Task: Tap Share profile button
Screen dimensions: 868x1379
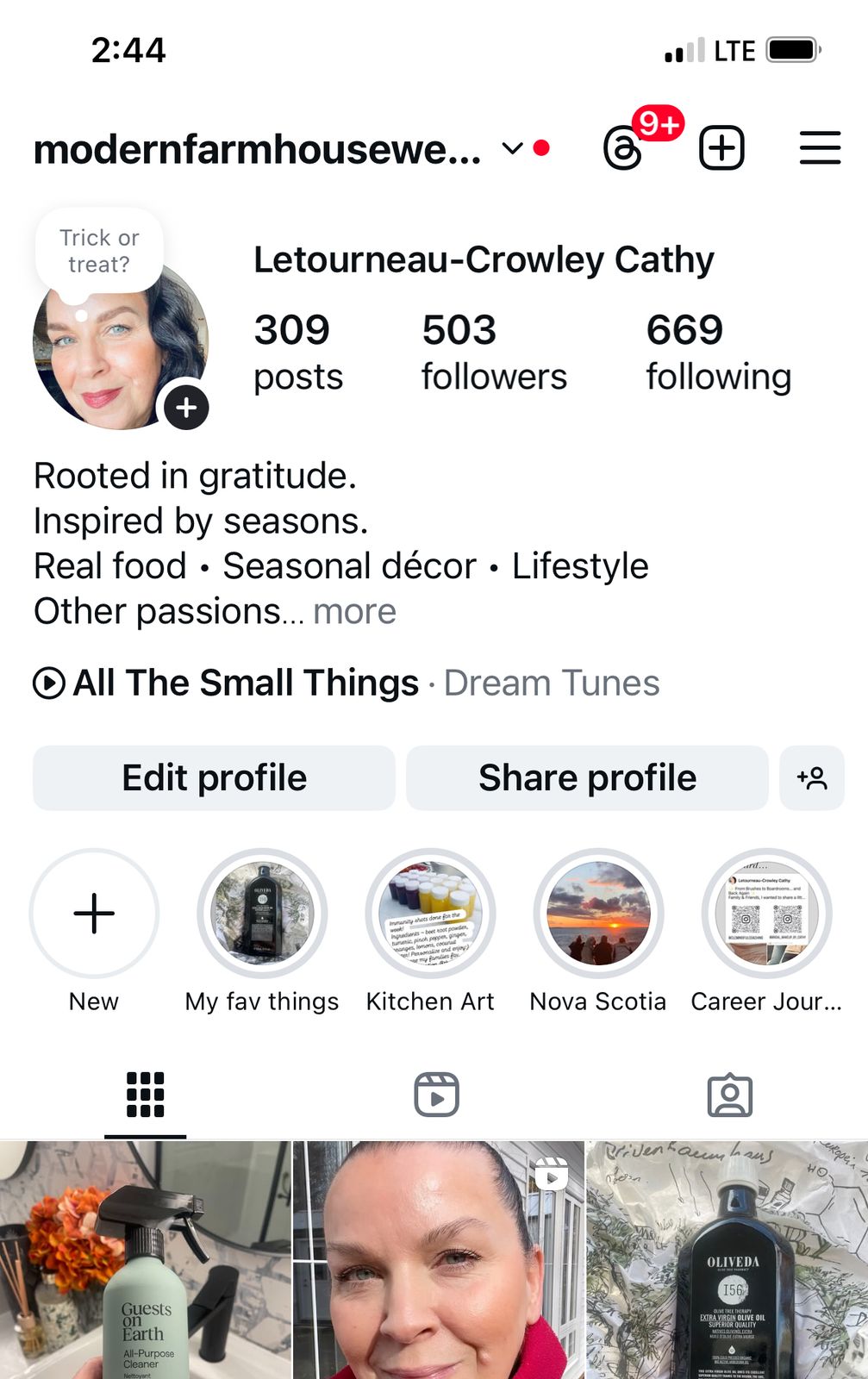Action: point(587,778)
